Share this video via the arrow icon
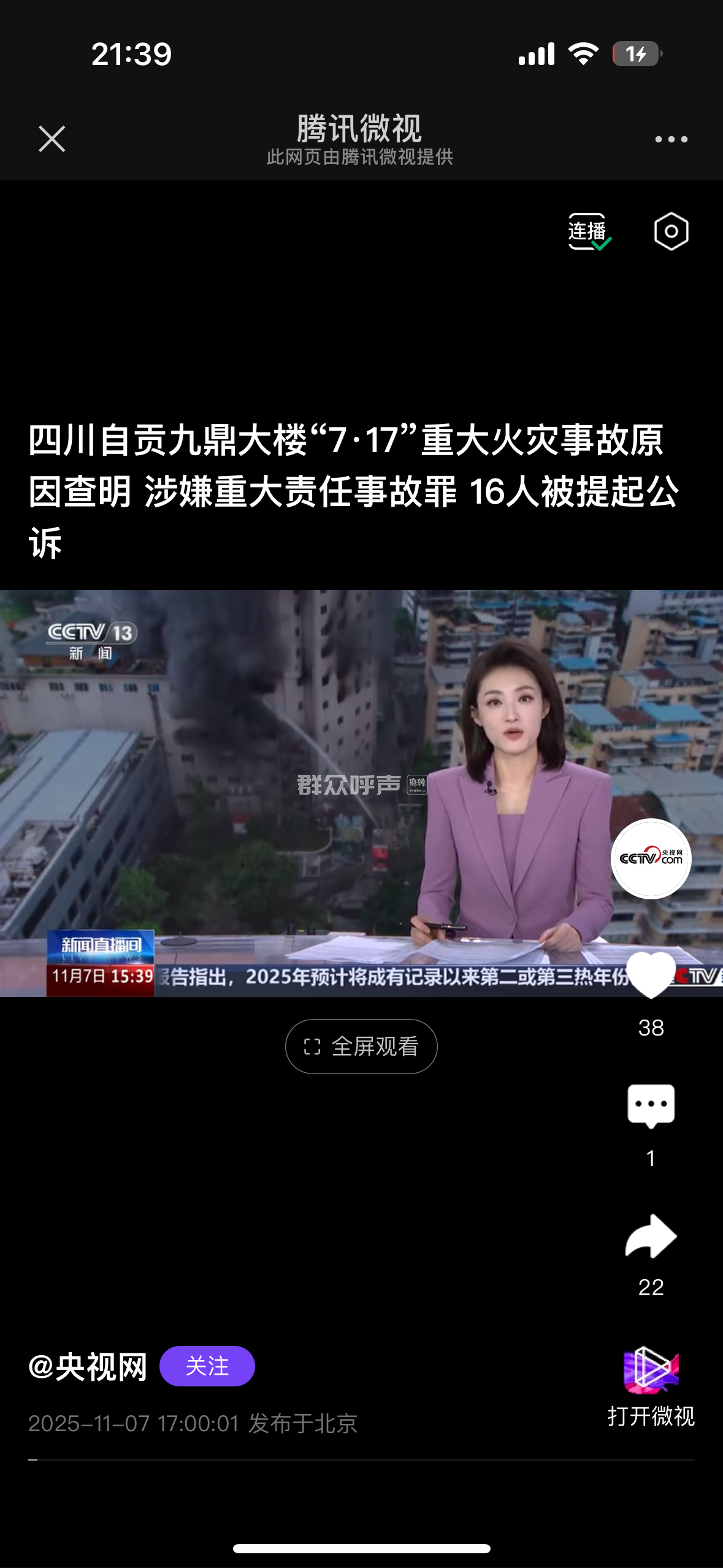The width and height of the screenshot is (723, 1568). [651, 1237]
